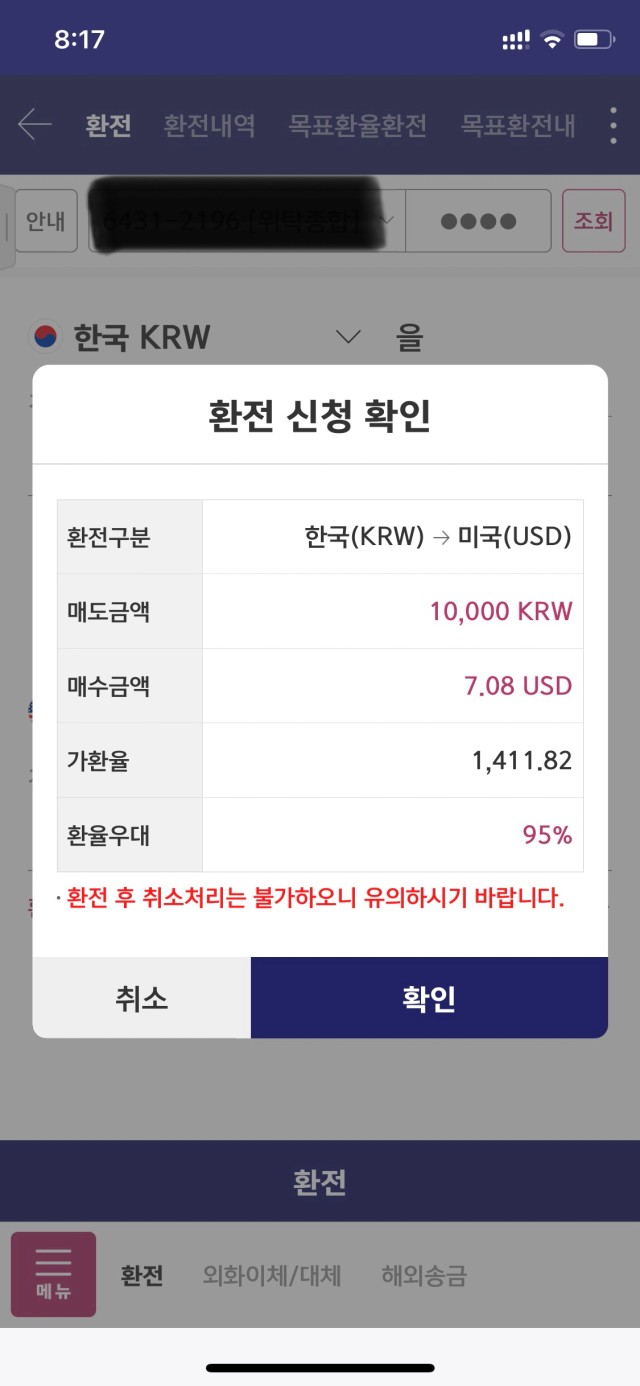Switch to the 환전내역 tab
The height and width of the screenshot is (1386, 640).
coord(209,126)
